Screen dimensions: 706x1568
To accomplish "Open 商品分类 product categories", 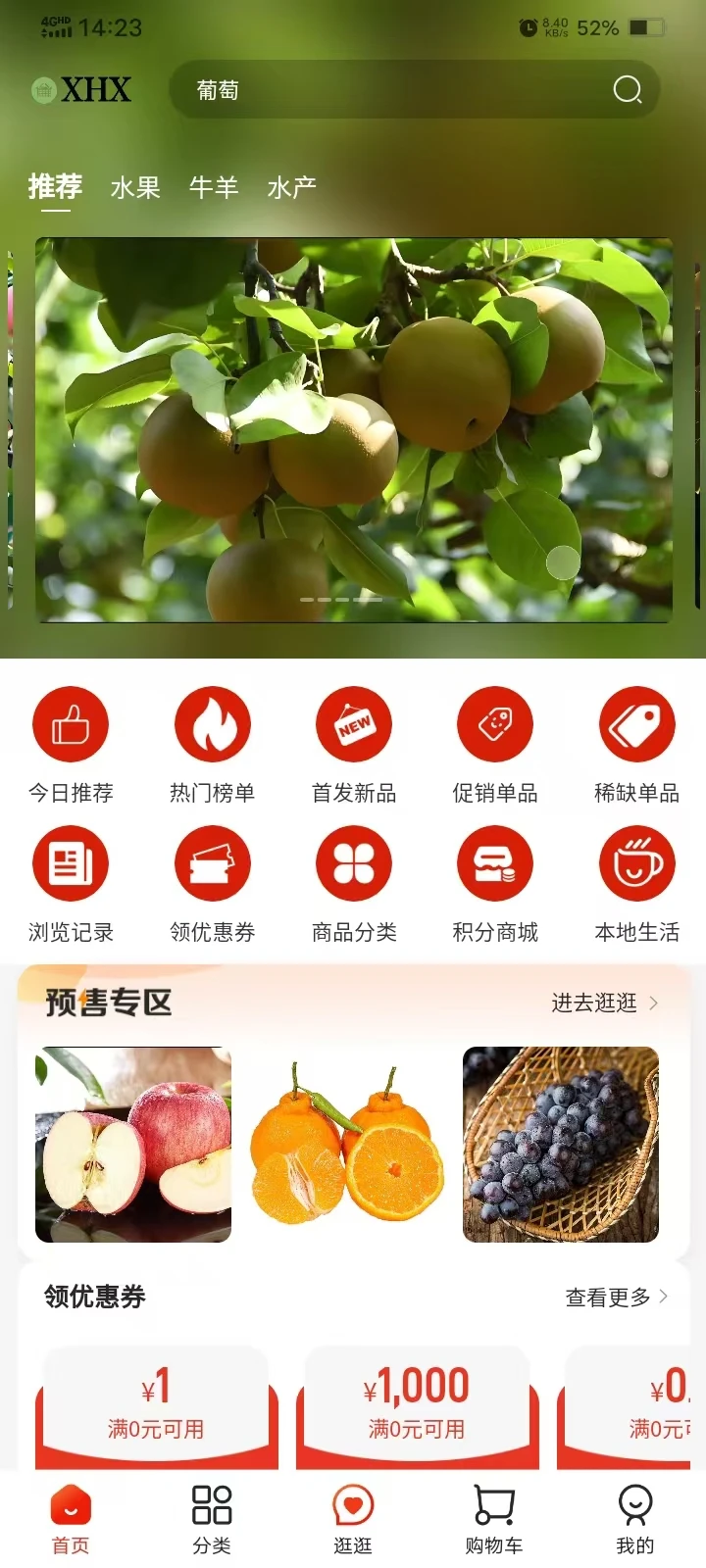I will (x=353, y=879).
